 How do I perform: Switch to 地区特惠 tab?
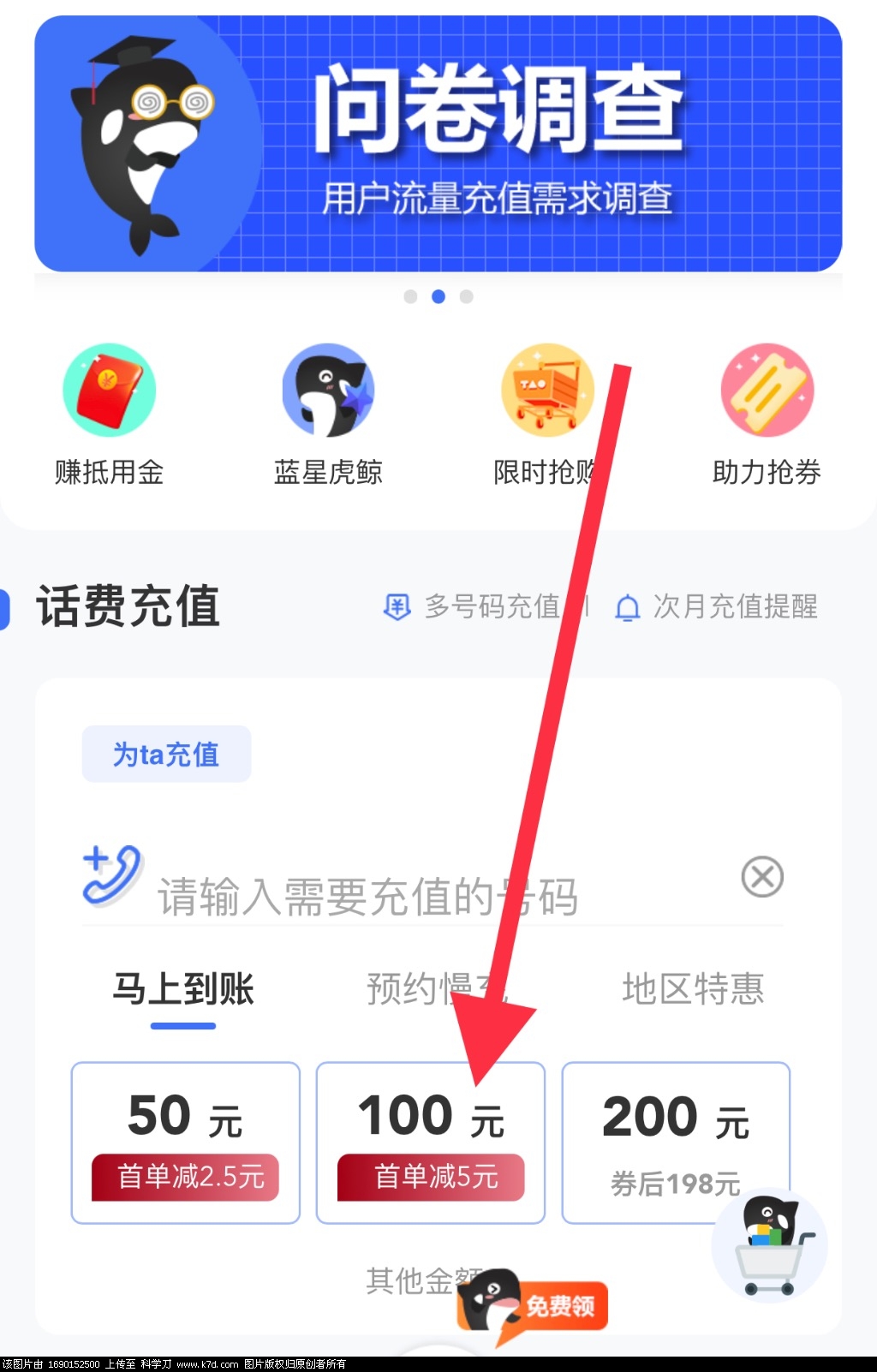coord(693,989)
